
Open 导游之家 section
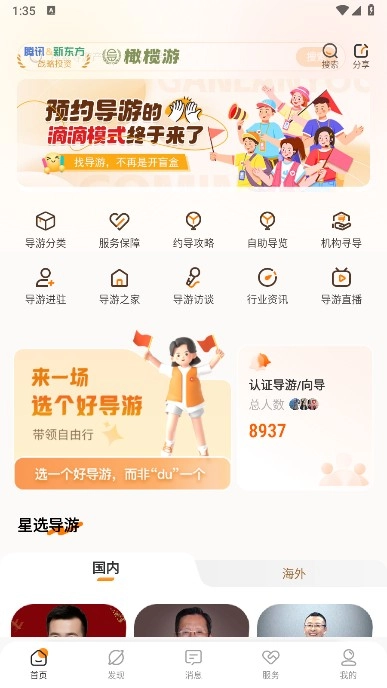pos(119,287)
